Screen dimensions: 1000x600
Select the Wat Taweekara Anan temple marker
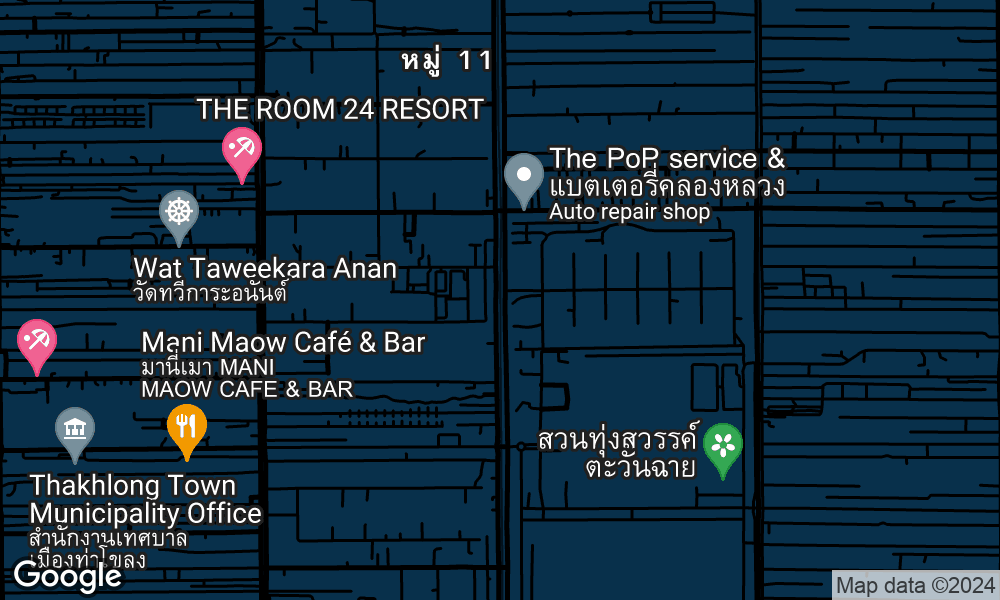[179, 216]
